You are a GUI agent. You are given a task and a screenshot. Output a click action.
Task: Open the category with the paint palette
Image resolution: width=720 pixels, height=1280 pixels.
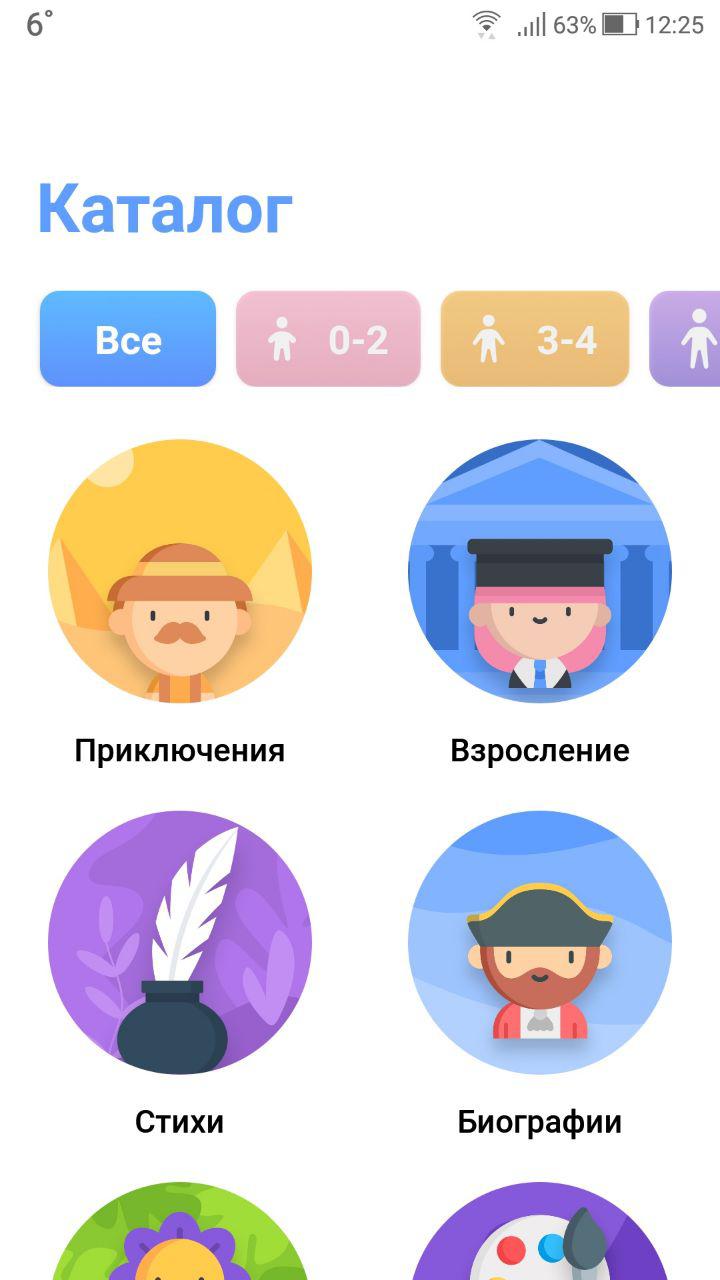coord(540,1235)
